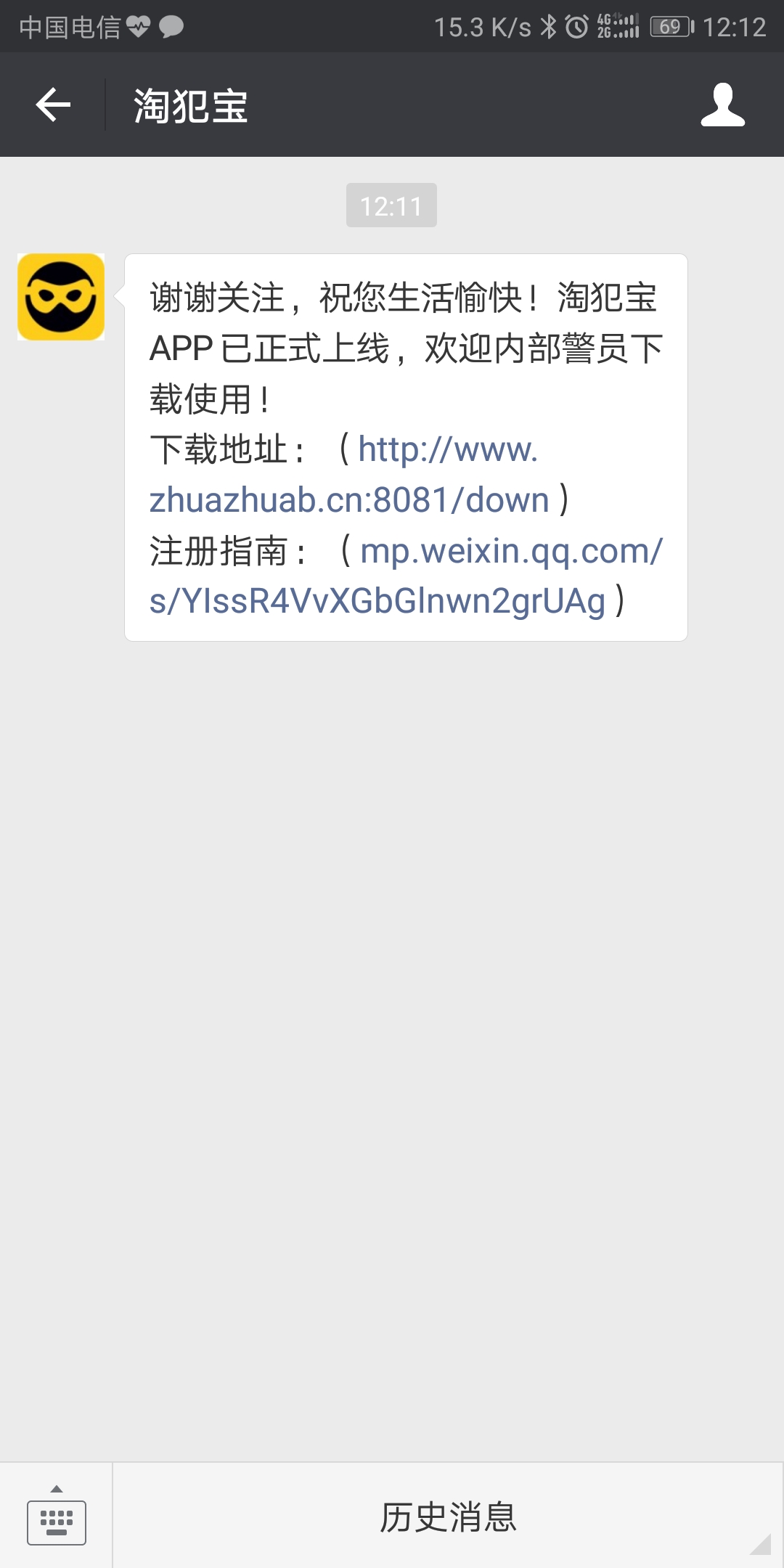Open the account profile icon
Viewport: 784px width, 1568px height.
722,105
